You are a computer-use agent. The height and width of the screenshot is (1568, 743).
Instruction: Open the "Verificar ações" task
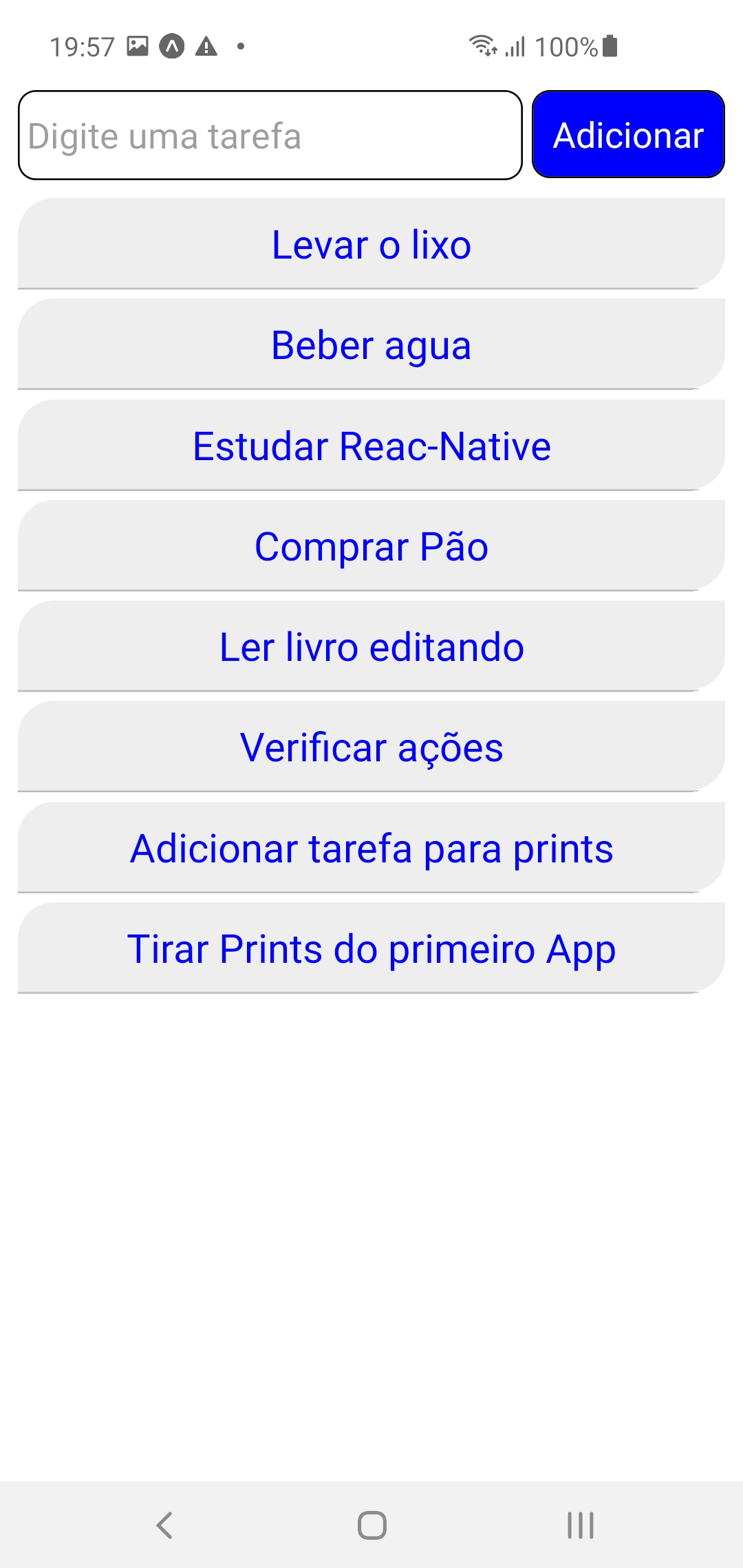(371, 747)
